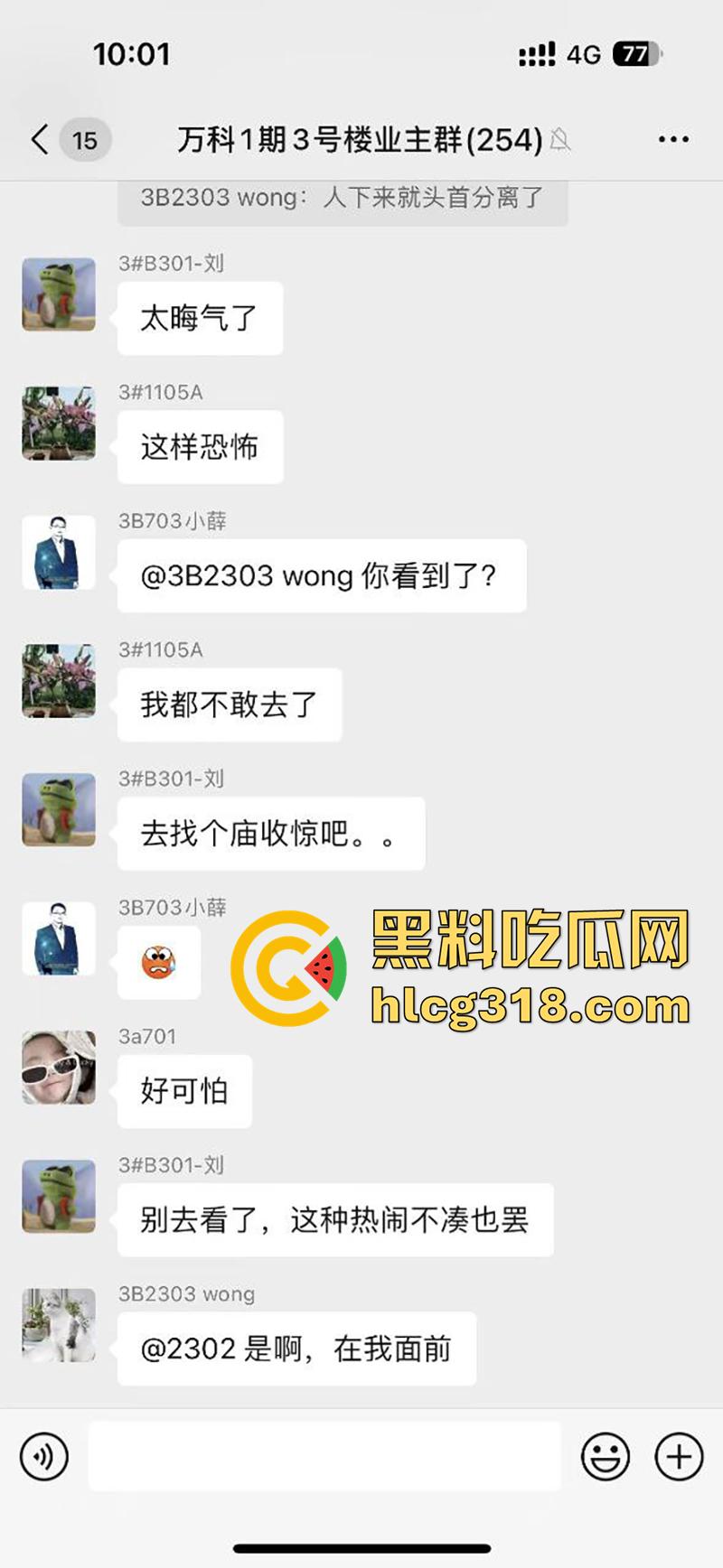This screenshot has height=1568, width=723.
Task: Tap the @3B2303 wong mention message
Action: (x=321, y=575)
